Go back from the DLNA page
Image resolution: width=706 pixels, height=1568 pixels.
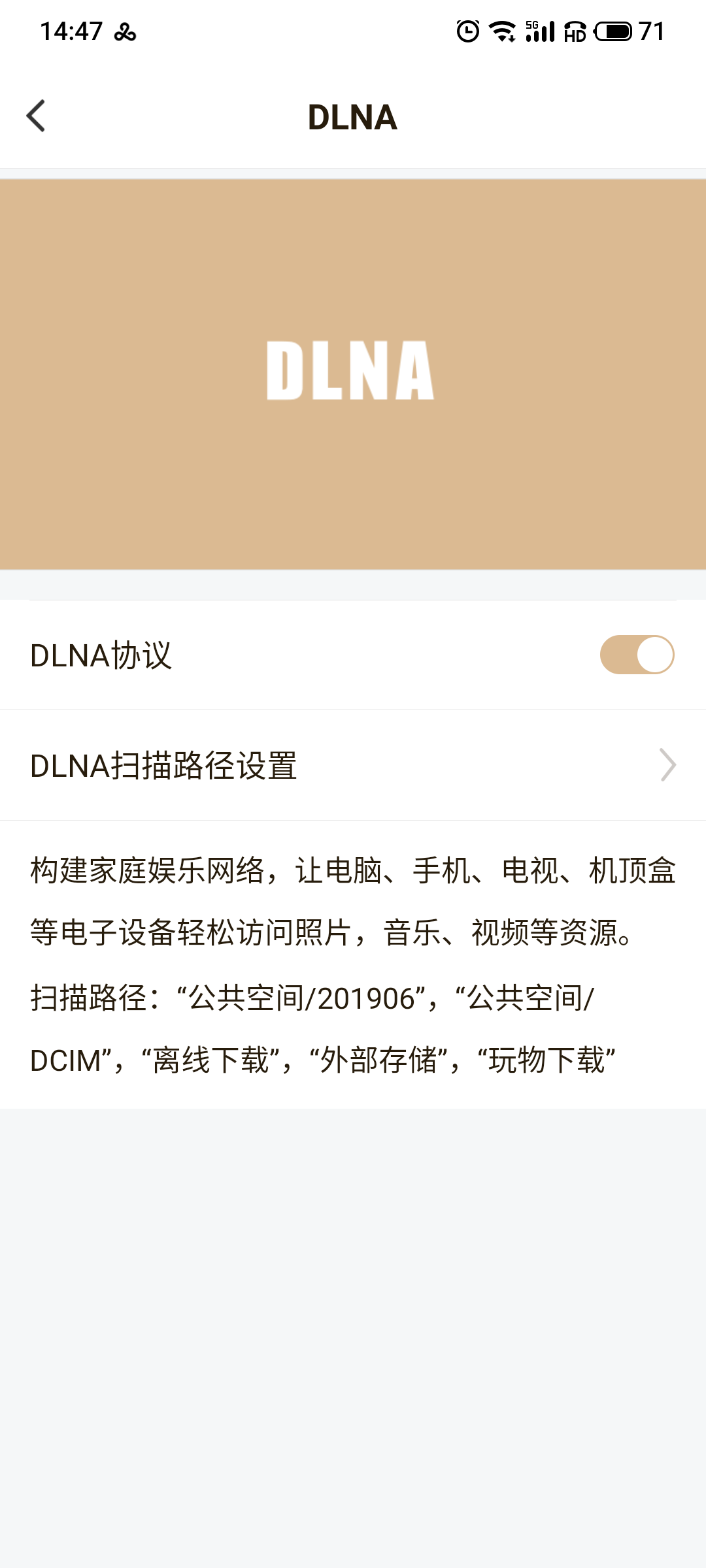tap(36, 116)
